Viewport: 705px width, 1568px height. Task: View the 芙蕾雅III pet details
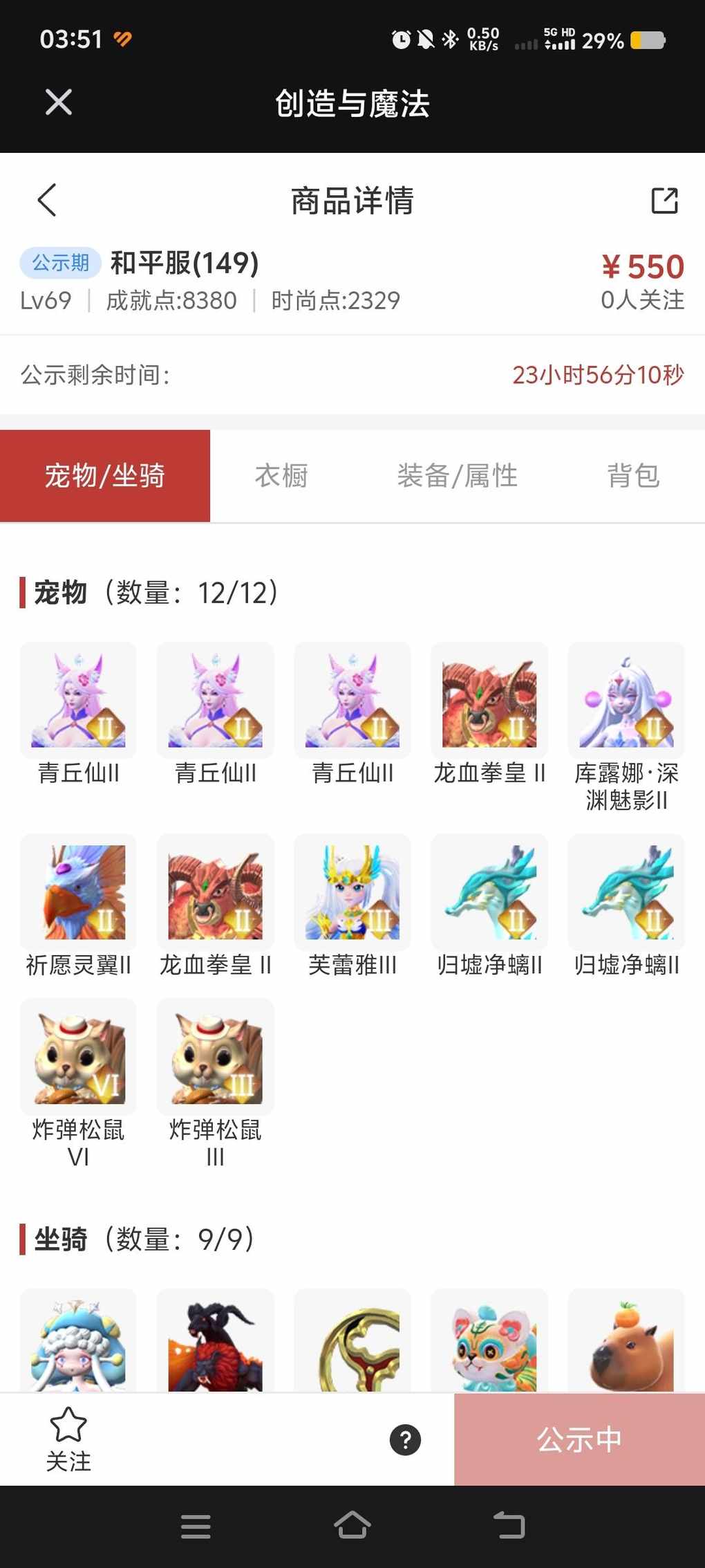(352, 892)
